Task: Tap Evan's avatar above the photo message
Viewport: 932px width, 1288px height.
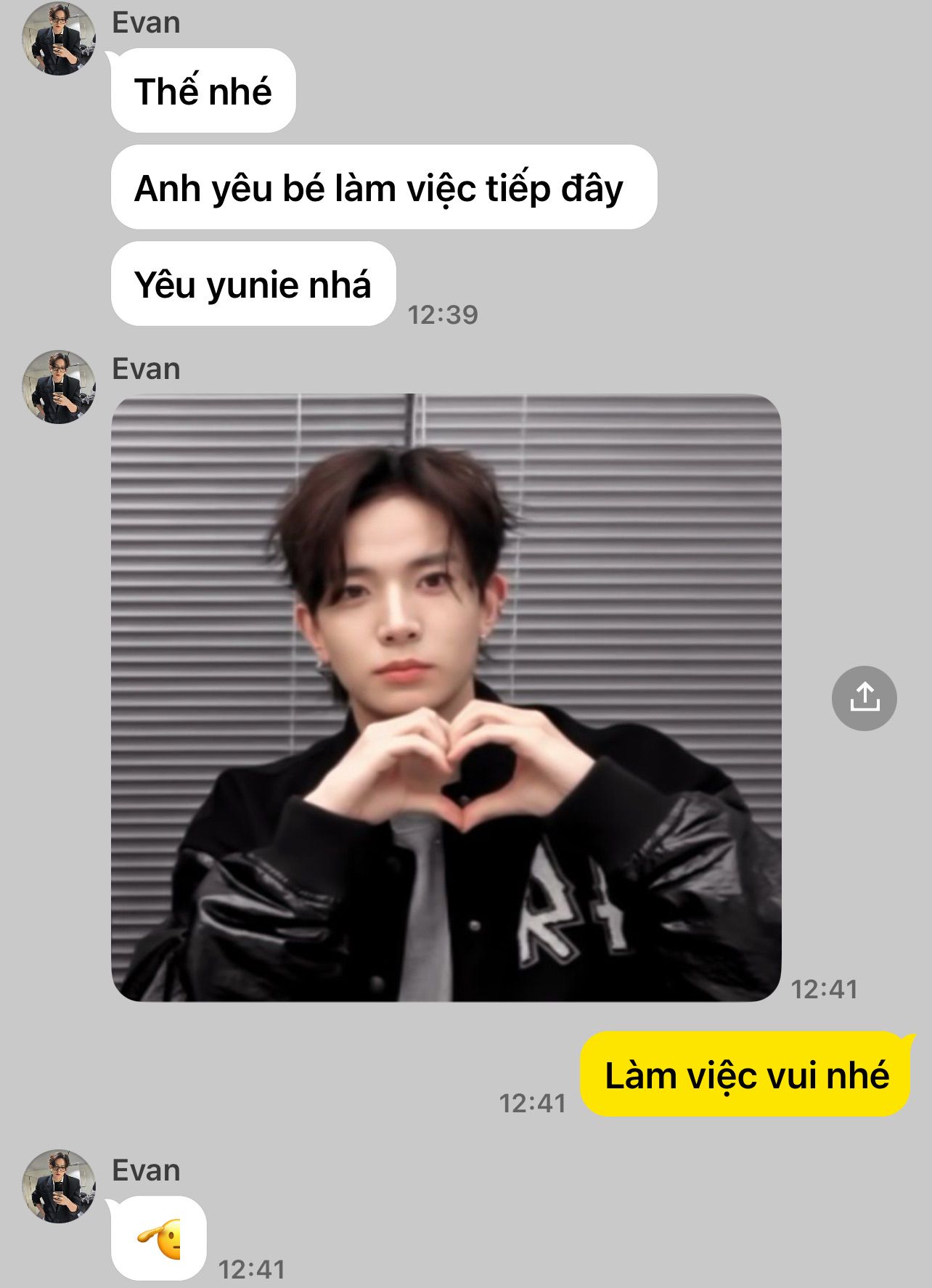Action: (x=59, y=387)
